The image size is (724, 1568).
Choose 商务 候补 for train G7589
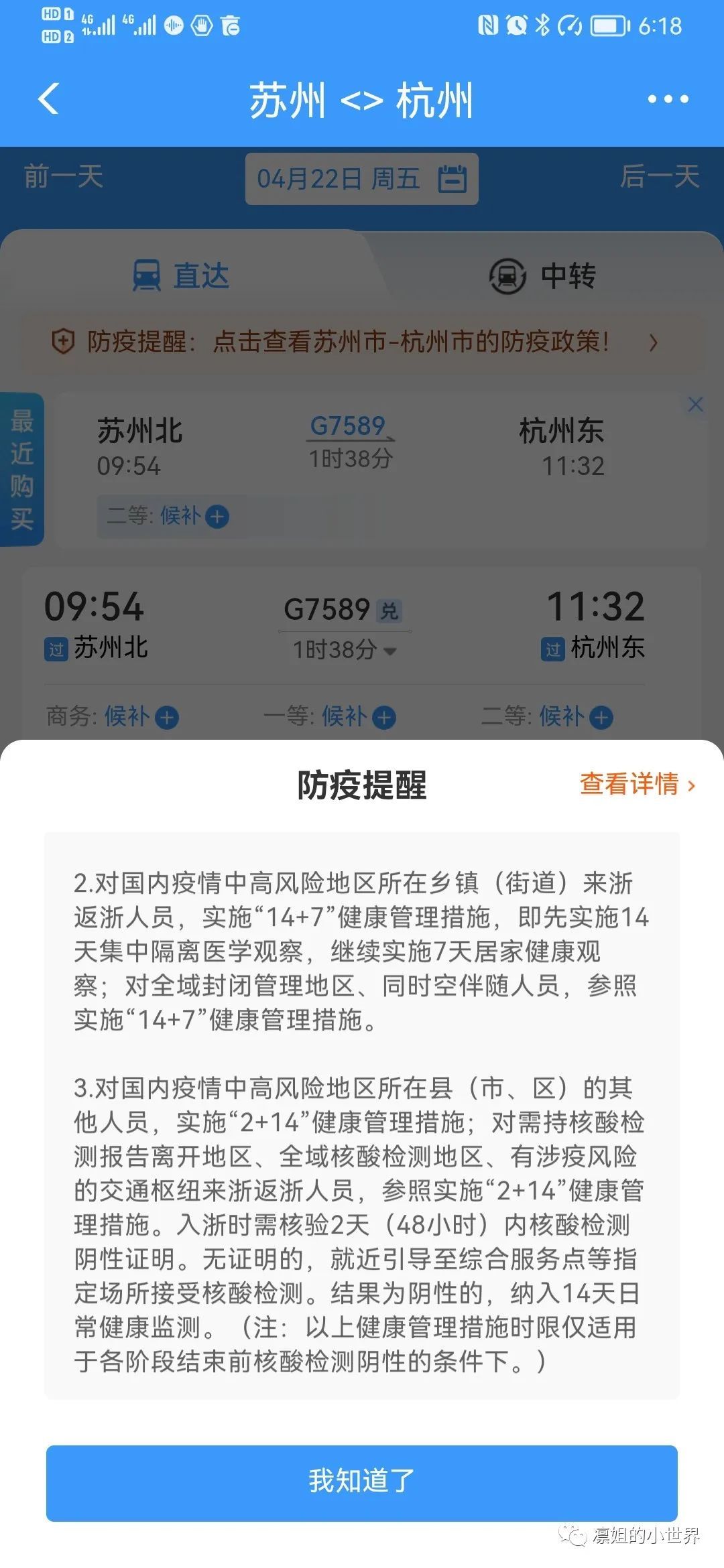(113, 717)
